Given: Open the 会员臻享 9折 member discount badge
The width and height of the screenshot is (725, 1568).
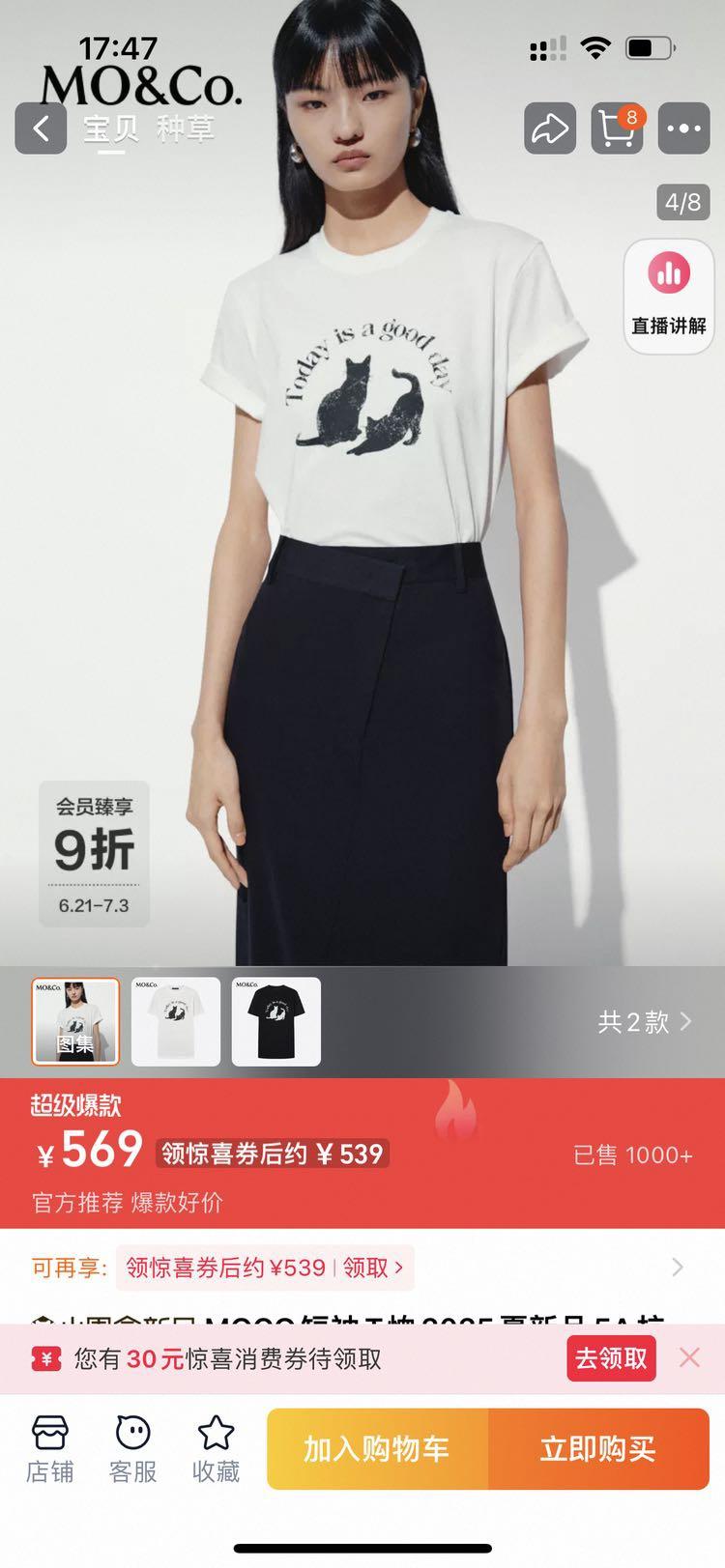Looking at the screenshot, I should point(94,853).
